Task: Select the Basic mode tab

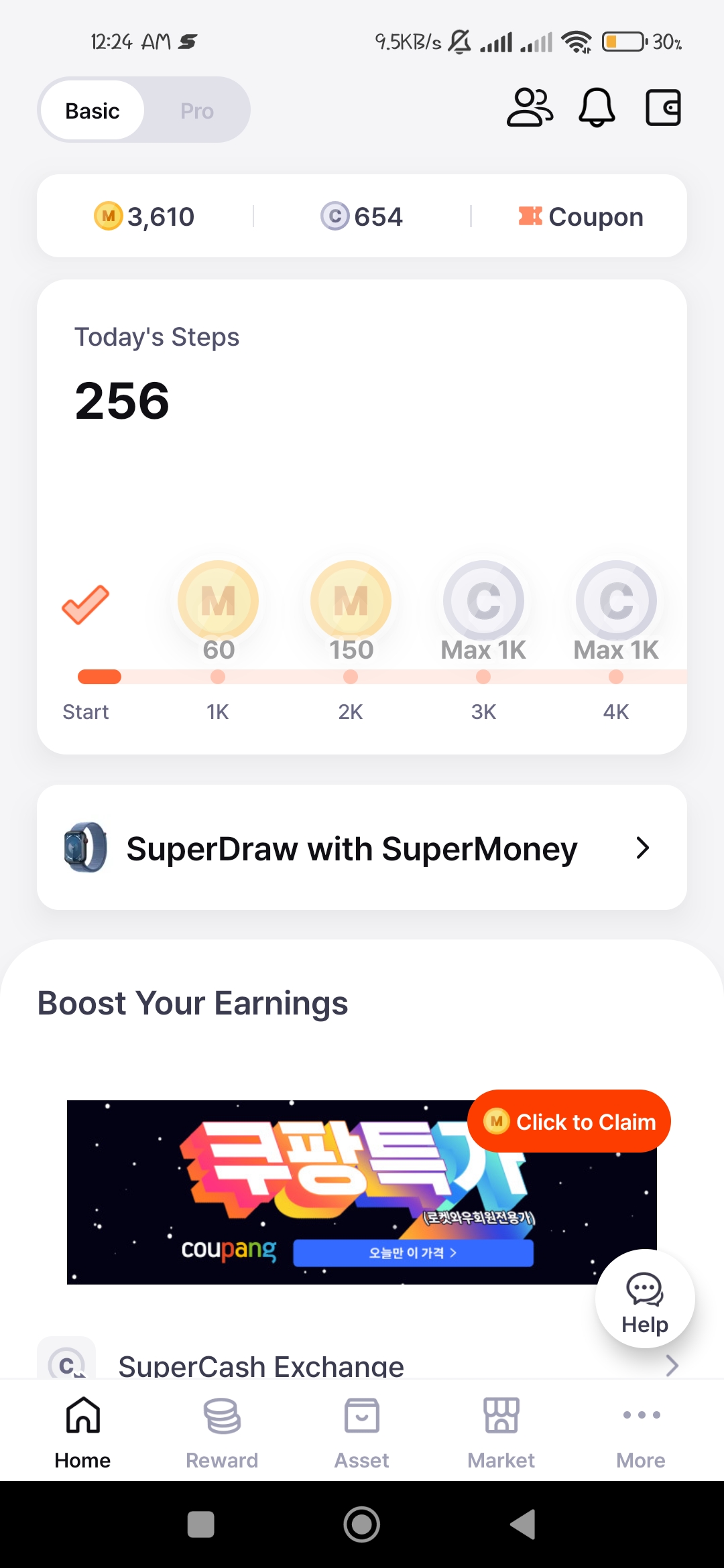Action: click(x=93, y=111)
